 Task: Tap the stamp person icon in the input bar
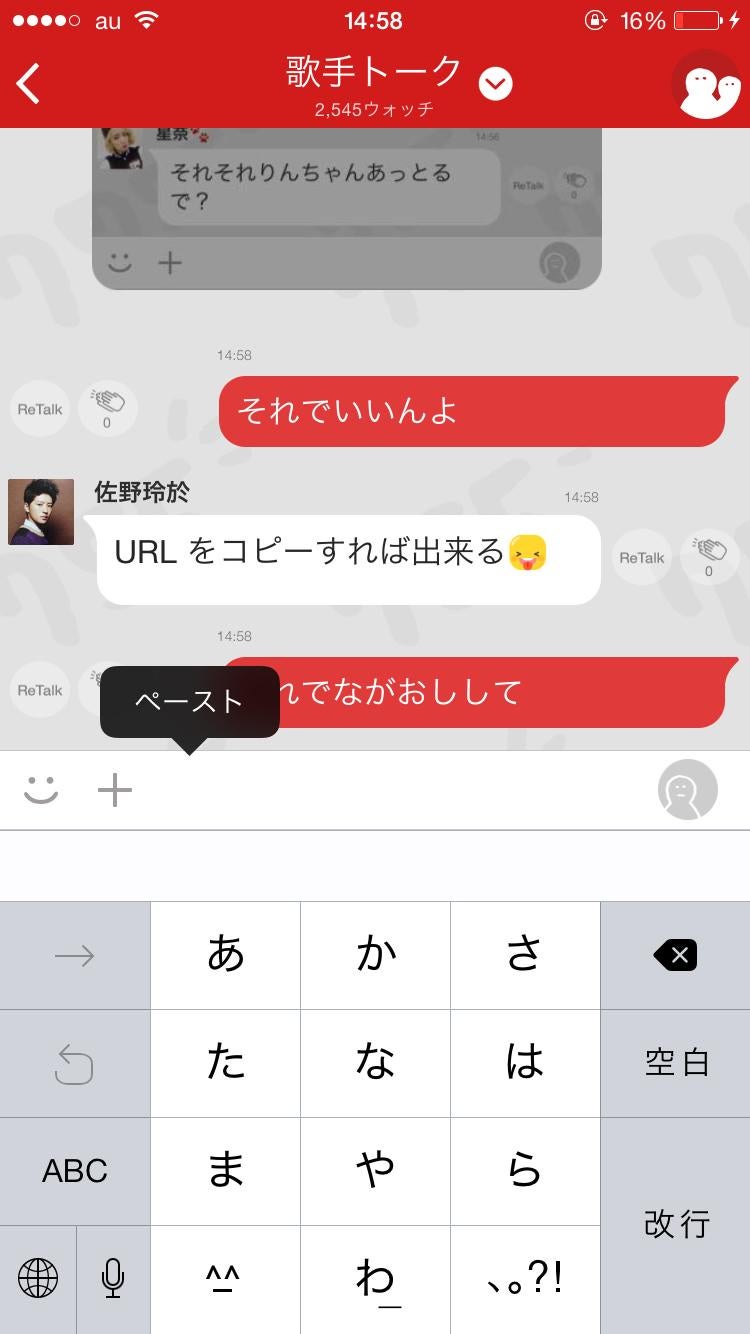point(687,789)
